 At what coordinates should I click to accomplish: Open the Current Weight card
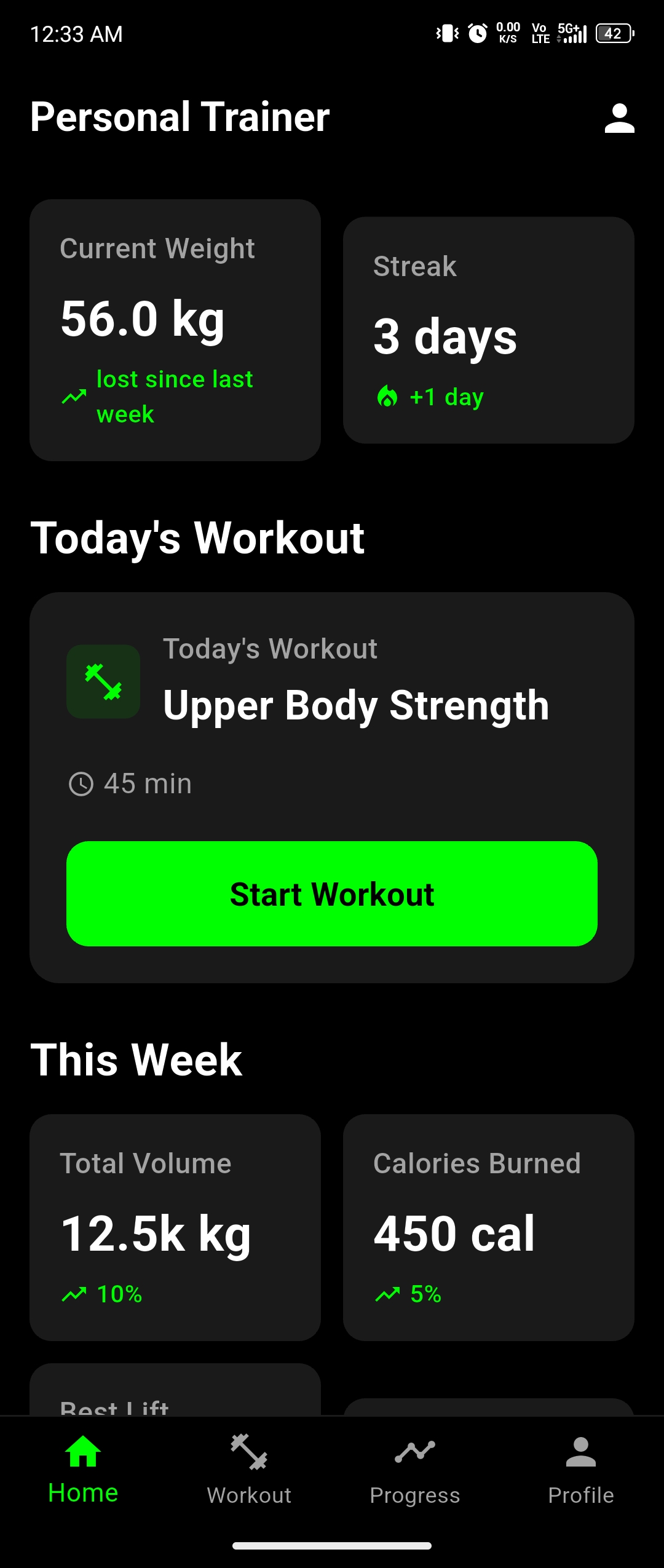175,330
